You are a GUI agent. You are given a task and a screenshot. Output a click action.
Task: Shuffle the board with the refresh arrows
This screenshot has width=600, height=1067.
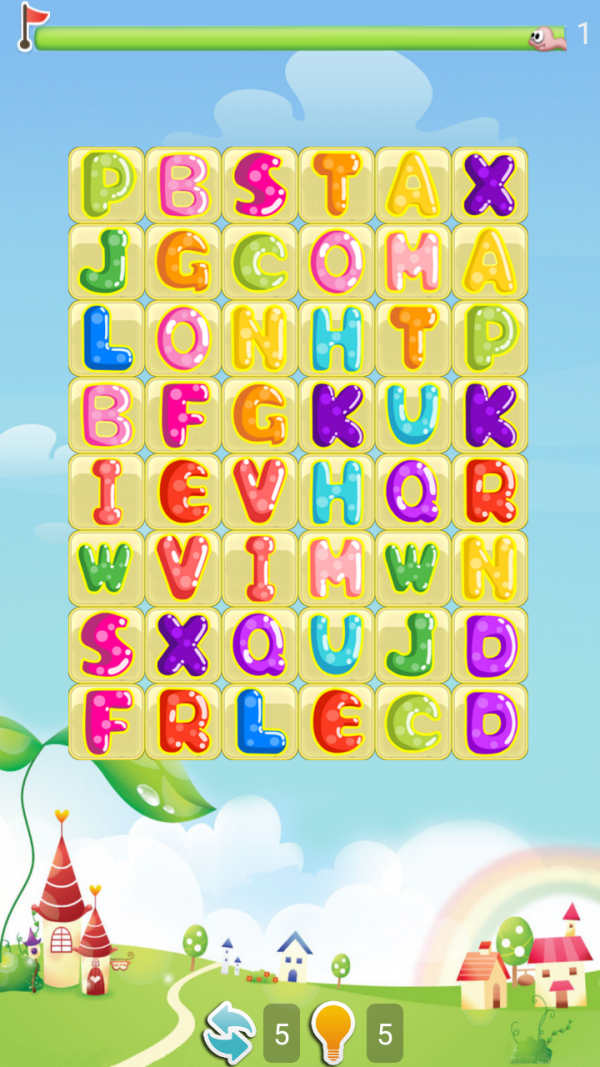(x=229, y=1032)
